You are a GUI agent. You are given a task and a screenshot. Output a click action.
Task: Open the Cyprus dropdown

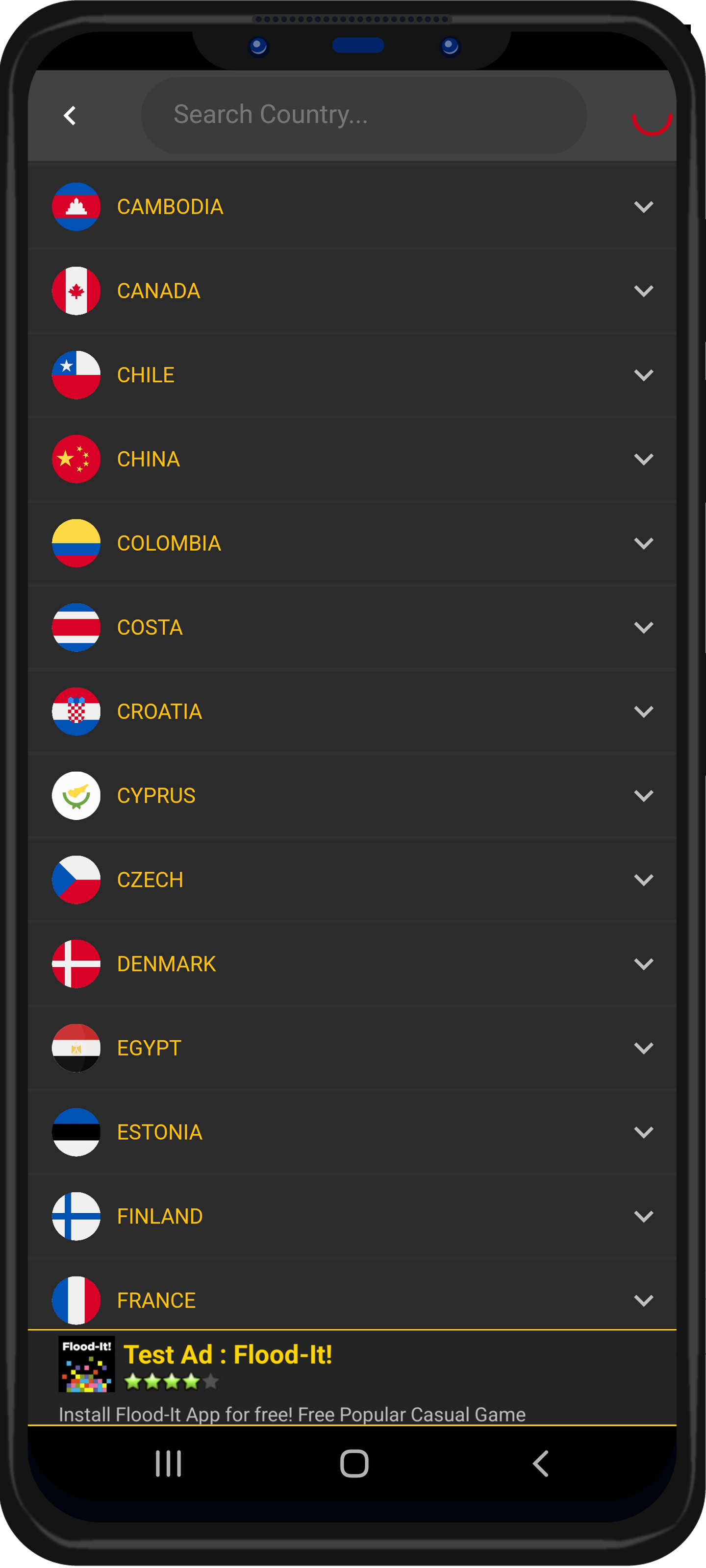(x=643, y=796)
